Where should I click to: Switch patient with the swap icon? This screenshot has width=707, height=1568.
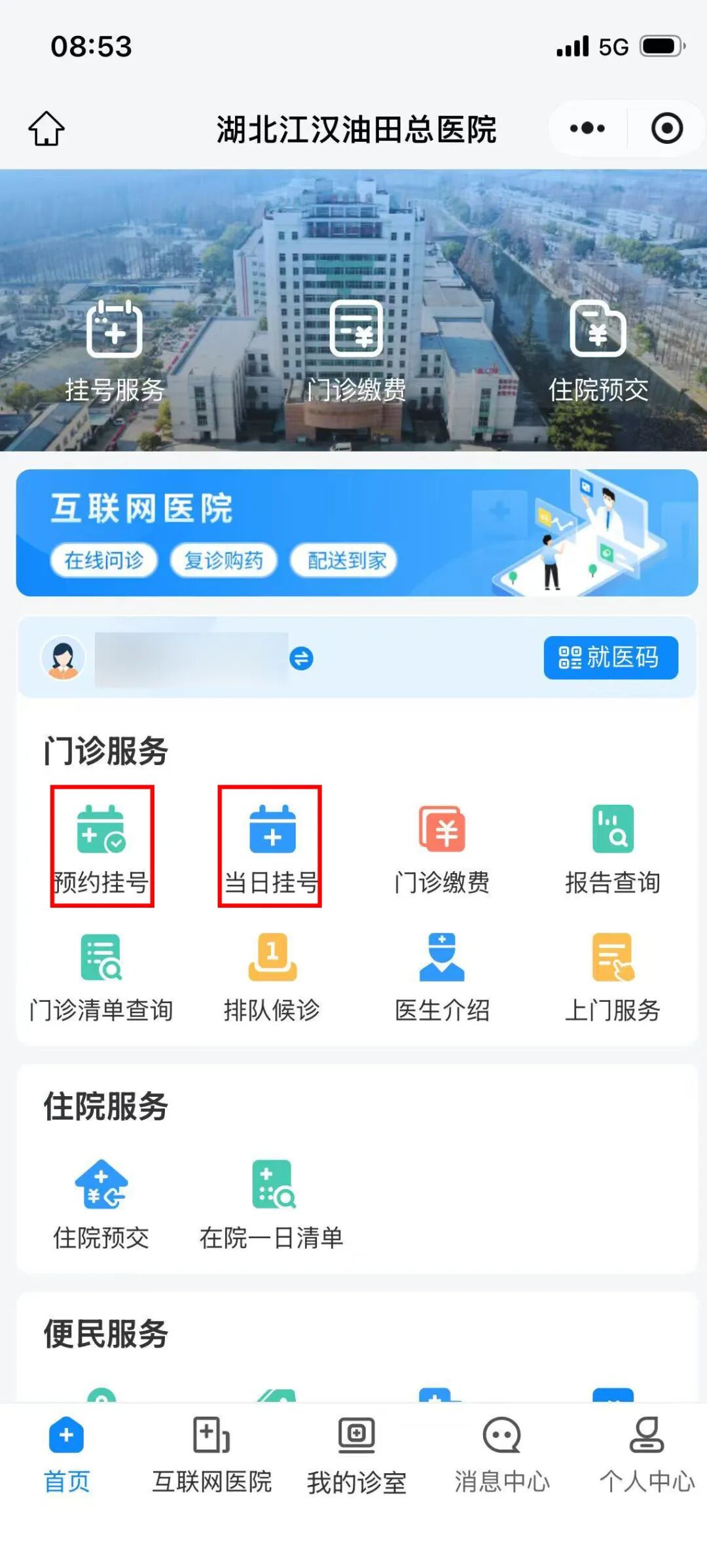(x=301, y=658)
